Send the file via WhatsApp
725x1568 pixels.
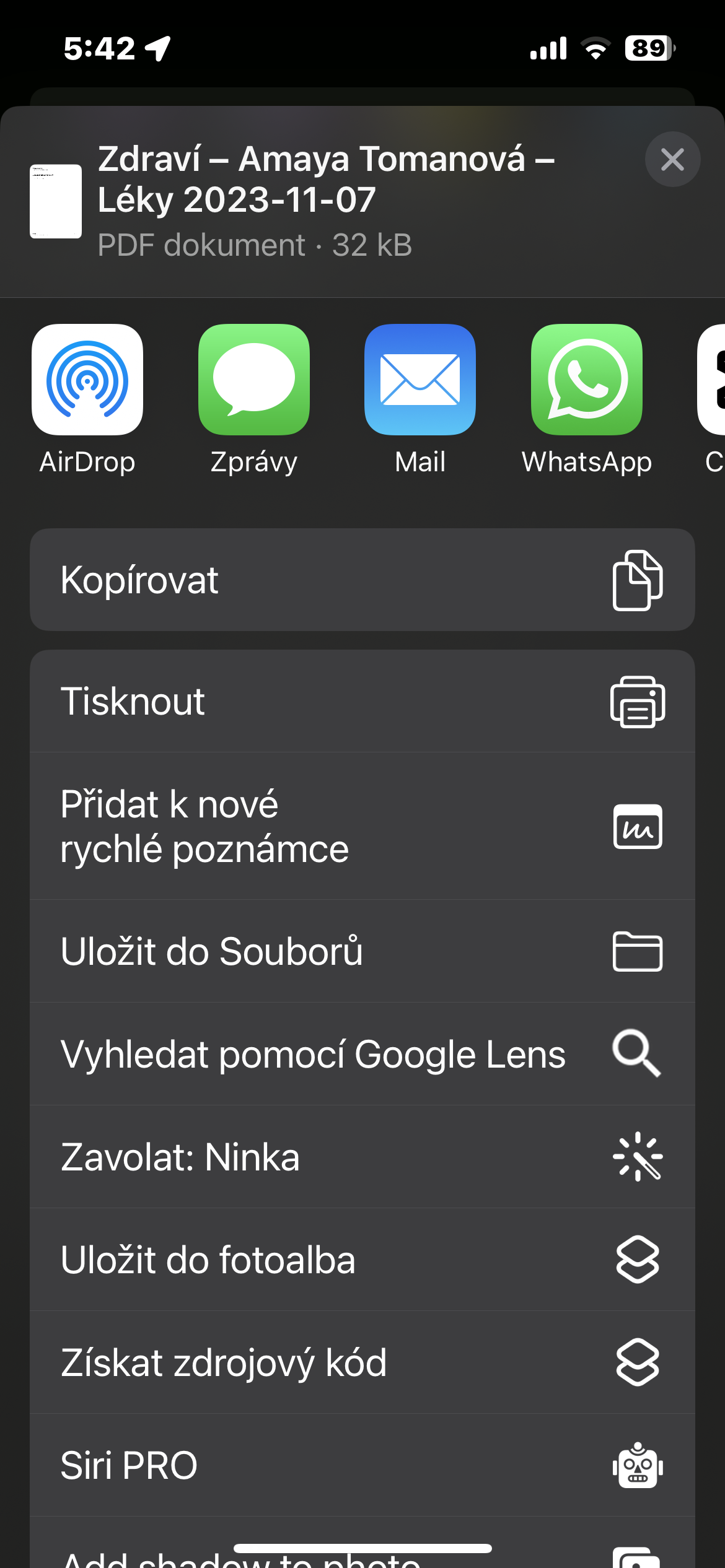tap(586, 380)
